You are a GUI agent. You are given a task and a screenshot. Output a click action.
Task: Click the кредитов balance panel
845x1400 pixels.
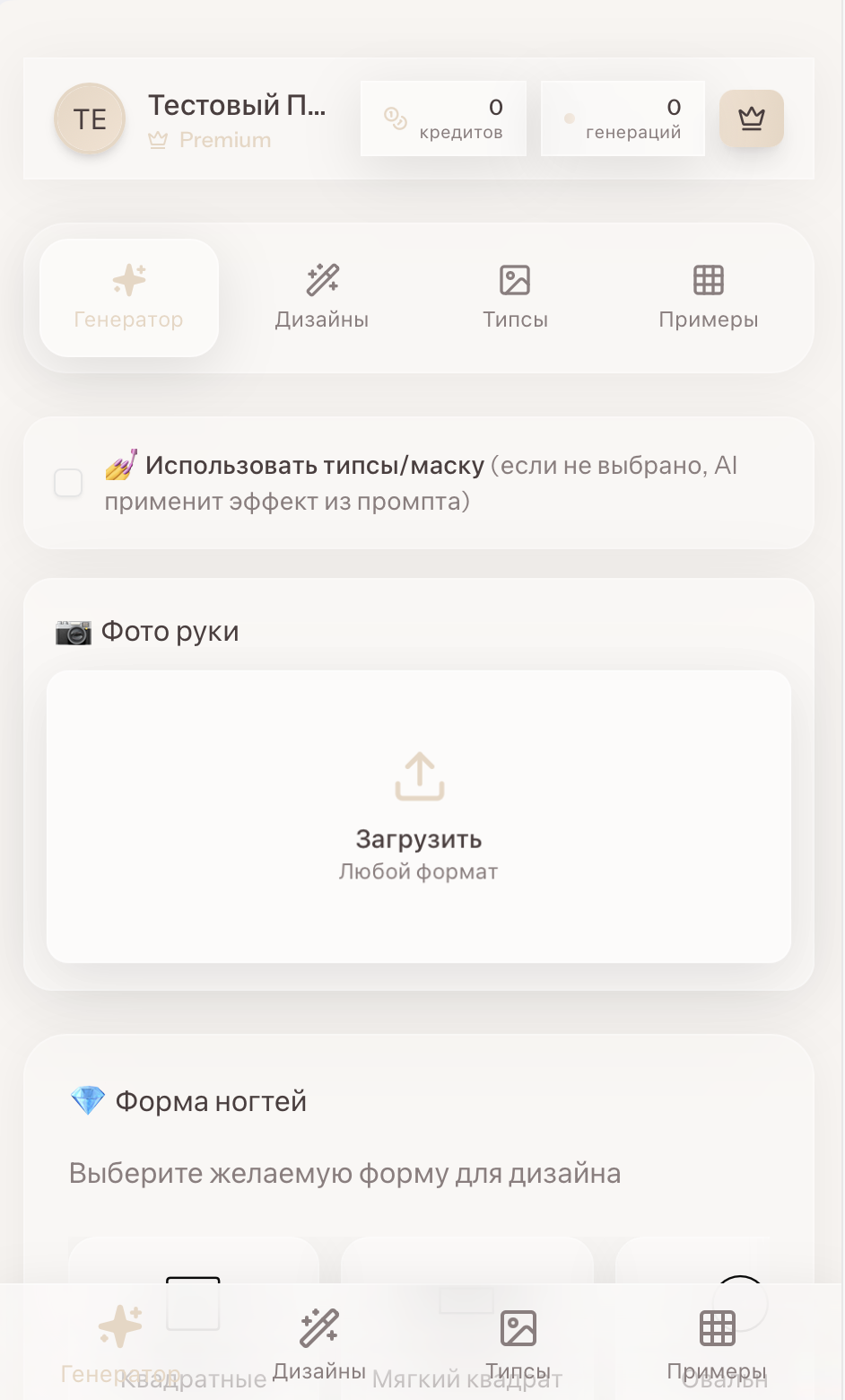[x=443, y=118]
